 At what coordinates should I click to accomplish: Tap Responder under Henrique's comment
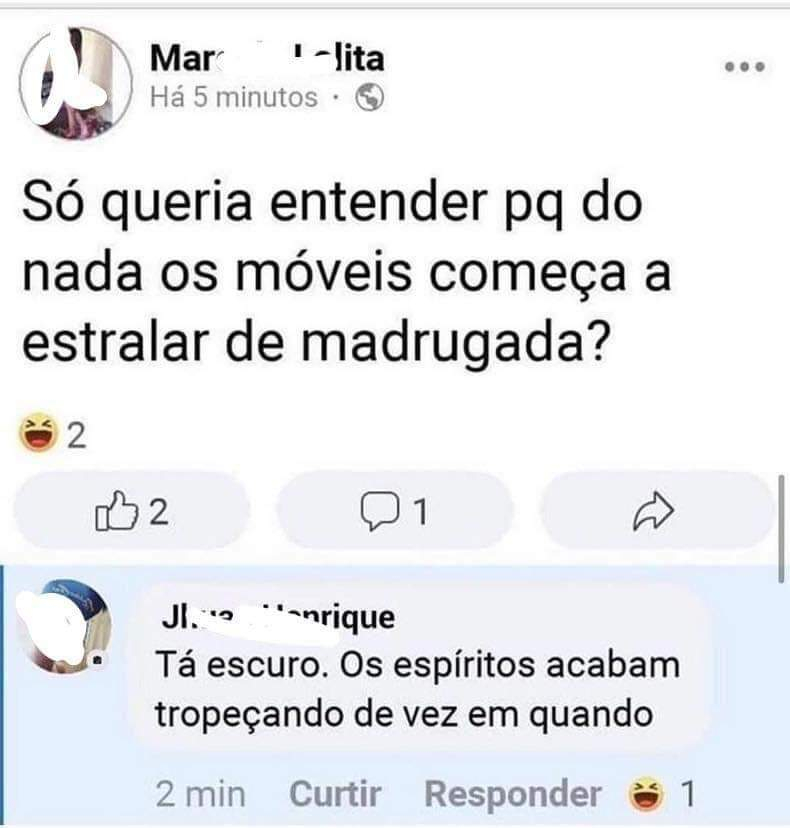(x=513, y=795)
